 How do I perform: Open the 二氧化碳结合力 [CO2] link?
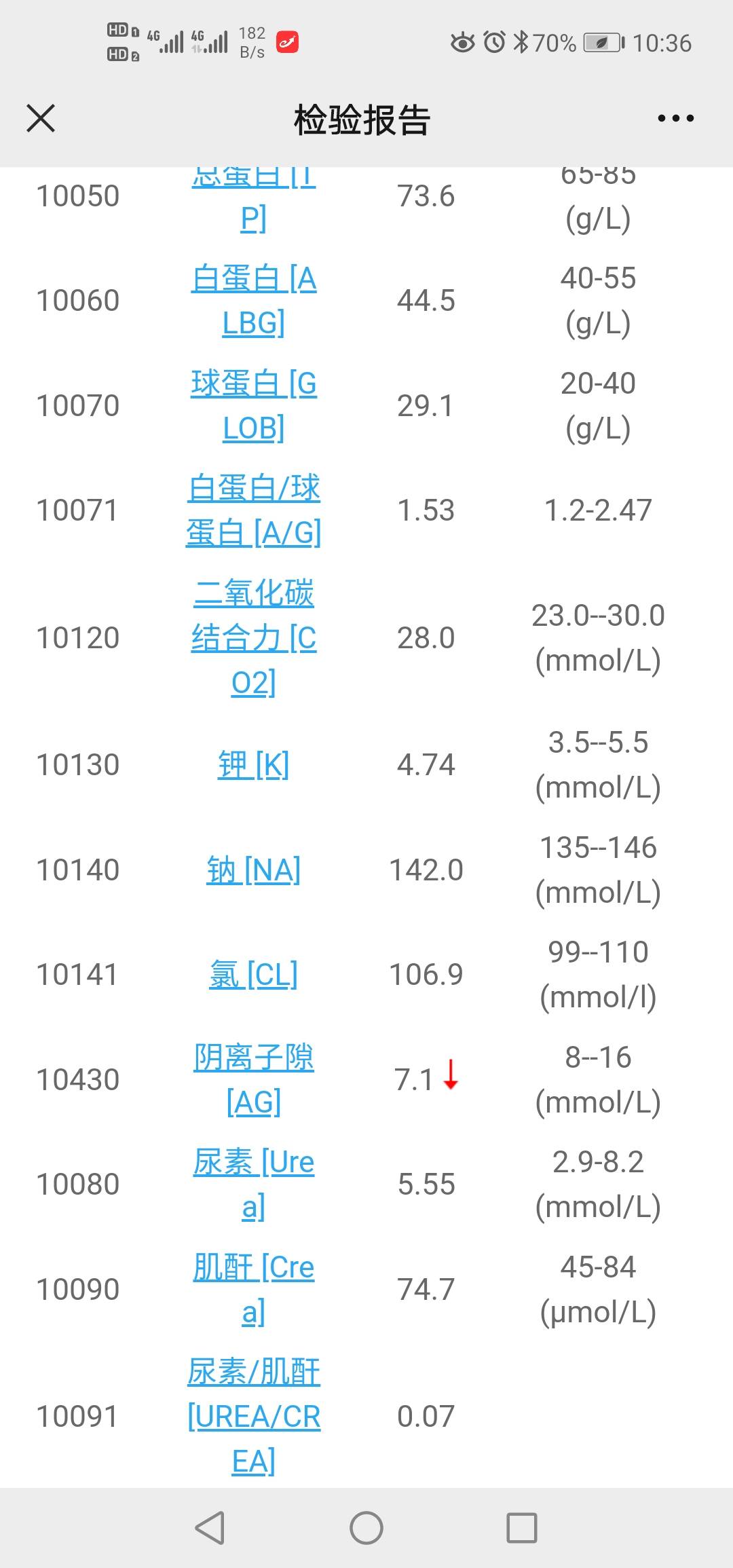click(x=254, y=638)
